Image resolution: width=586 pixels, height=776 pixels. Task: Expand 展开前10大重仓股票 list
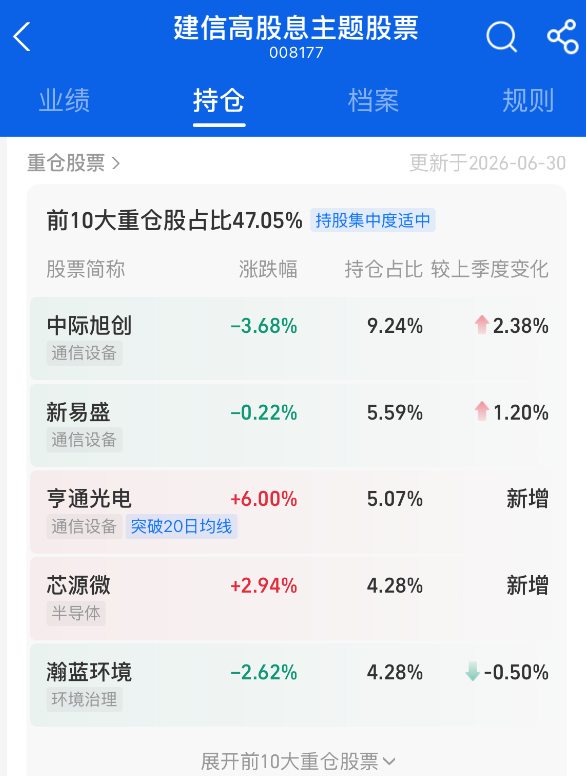click(297, 761)
